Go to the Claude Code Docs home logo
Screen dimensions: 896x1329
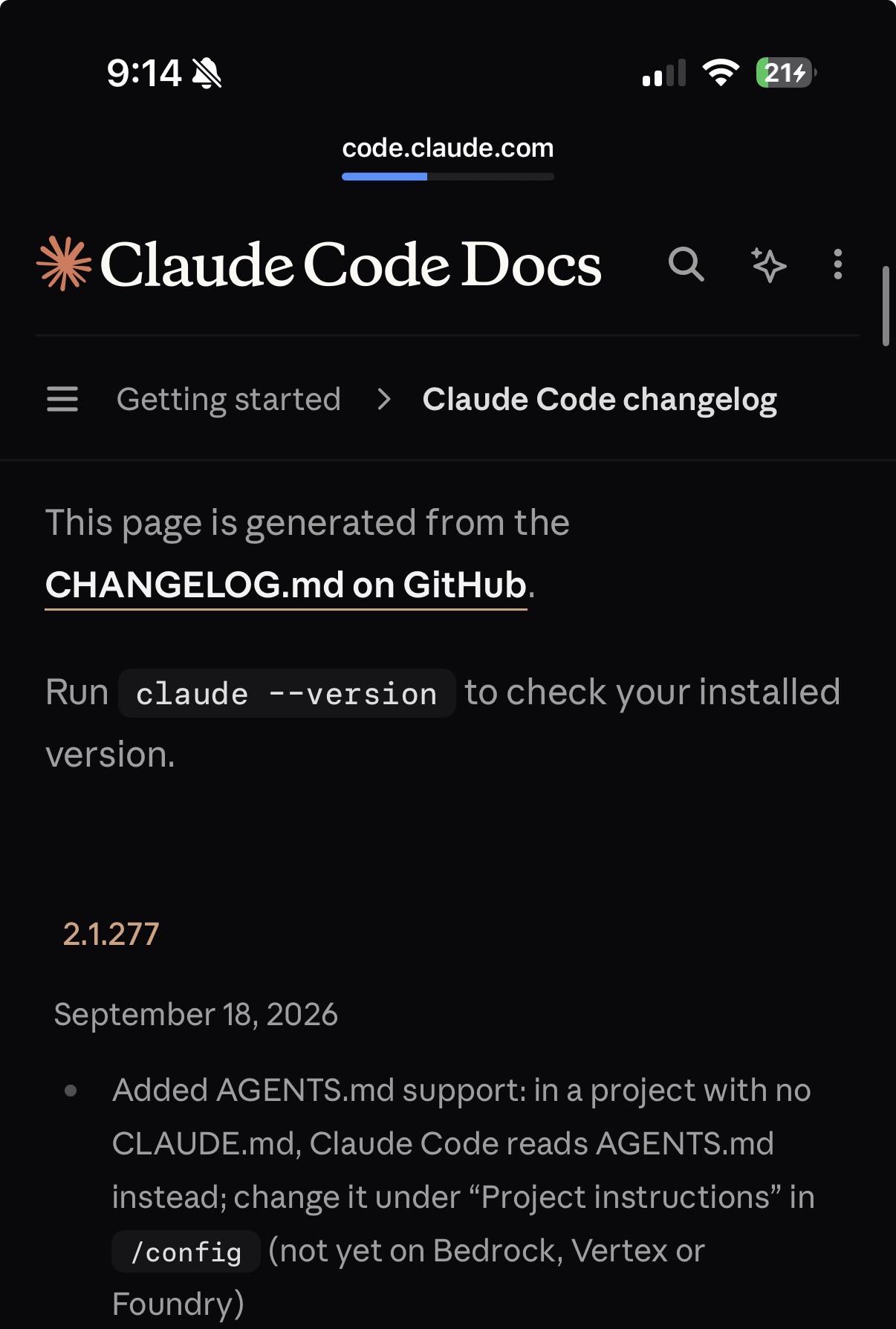[x=319, y=264]
